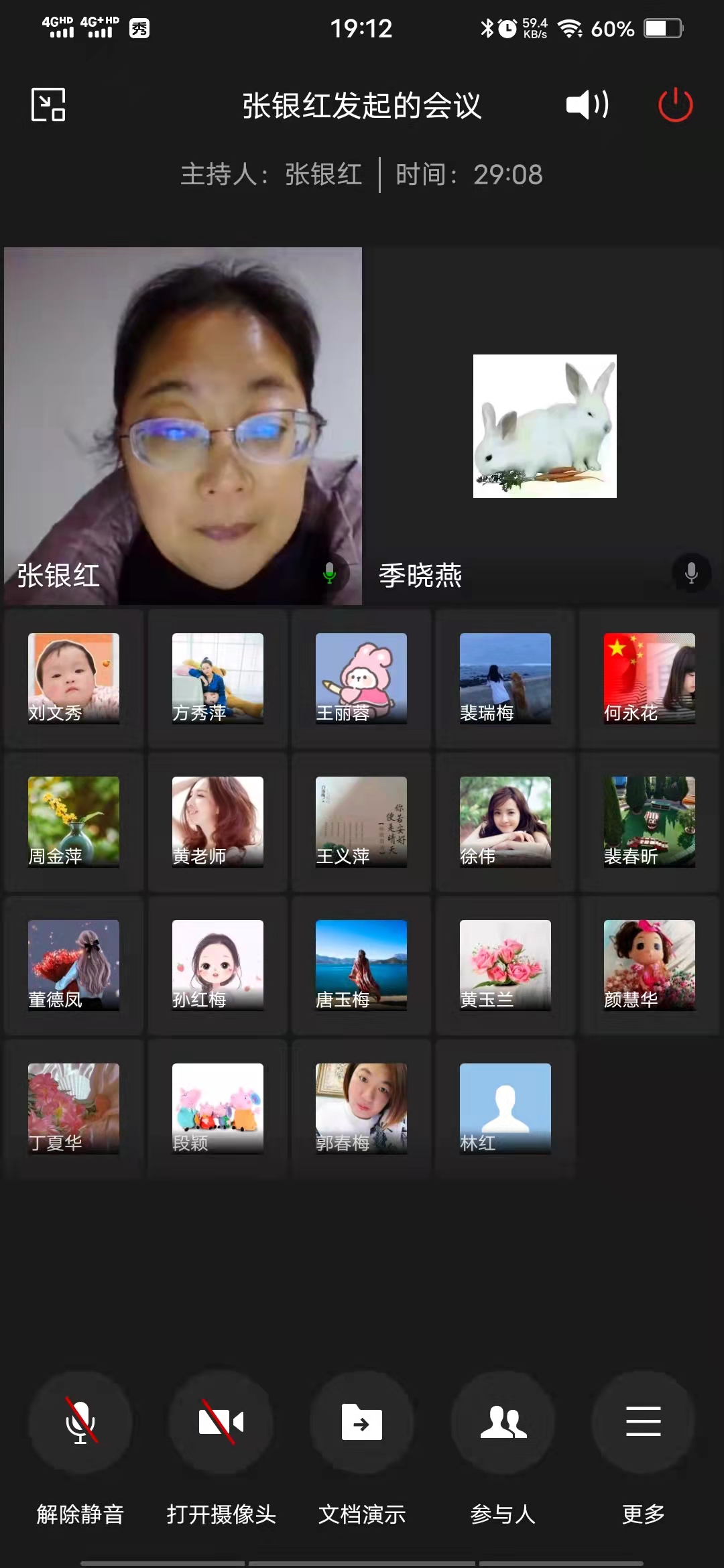The image size is (724, 1568).
Task: Open 林红's participant tile
Action: [505, 1108]
